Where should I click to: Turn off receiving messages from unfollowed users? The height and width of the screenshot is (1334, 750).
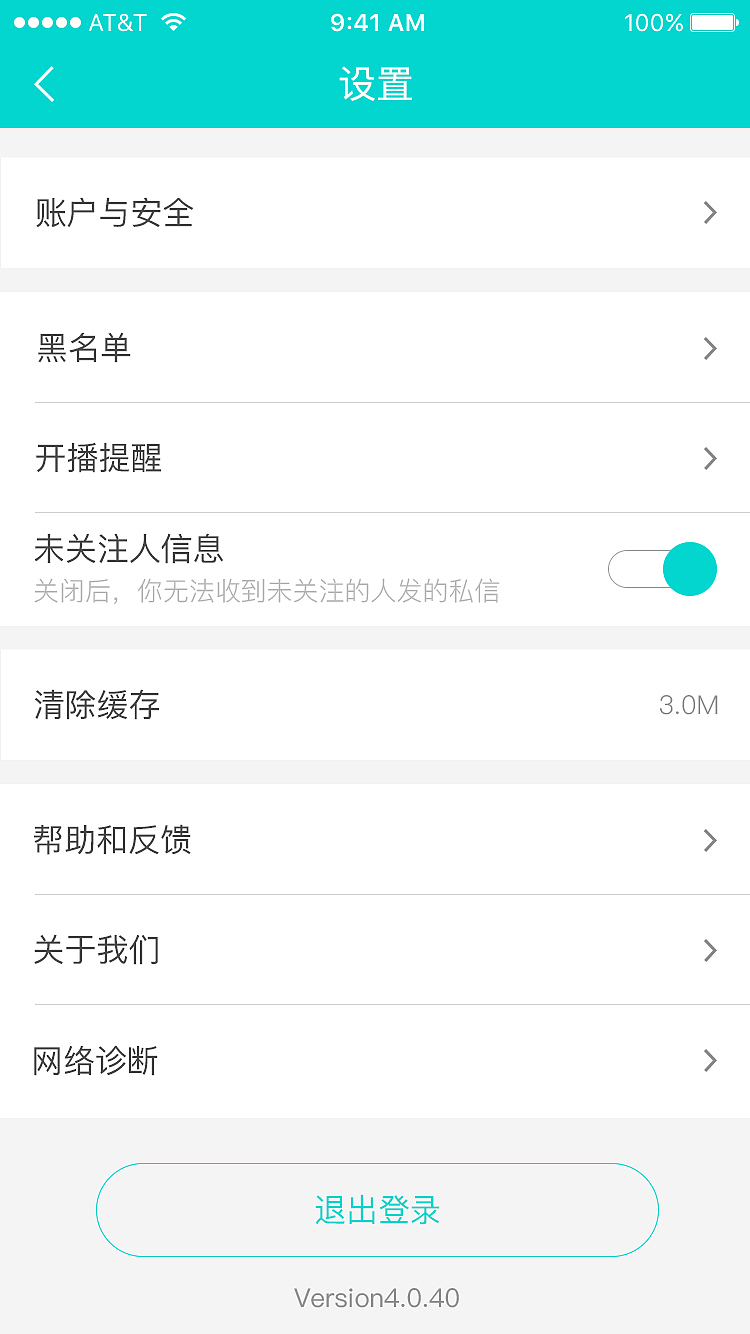[662, 568]
